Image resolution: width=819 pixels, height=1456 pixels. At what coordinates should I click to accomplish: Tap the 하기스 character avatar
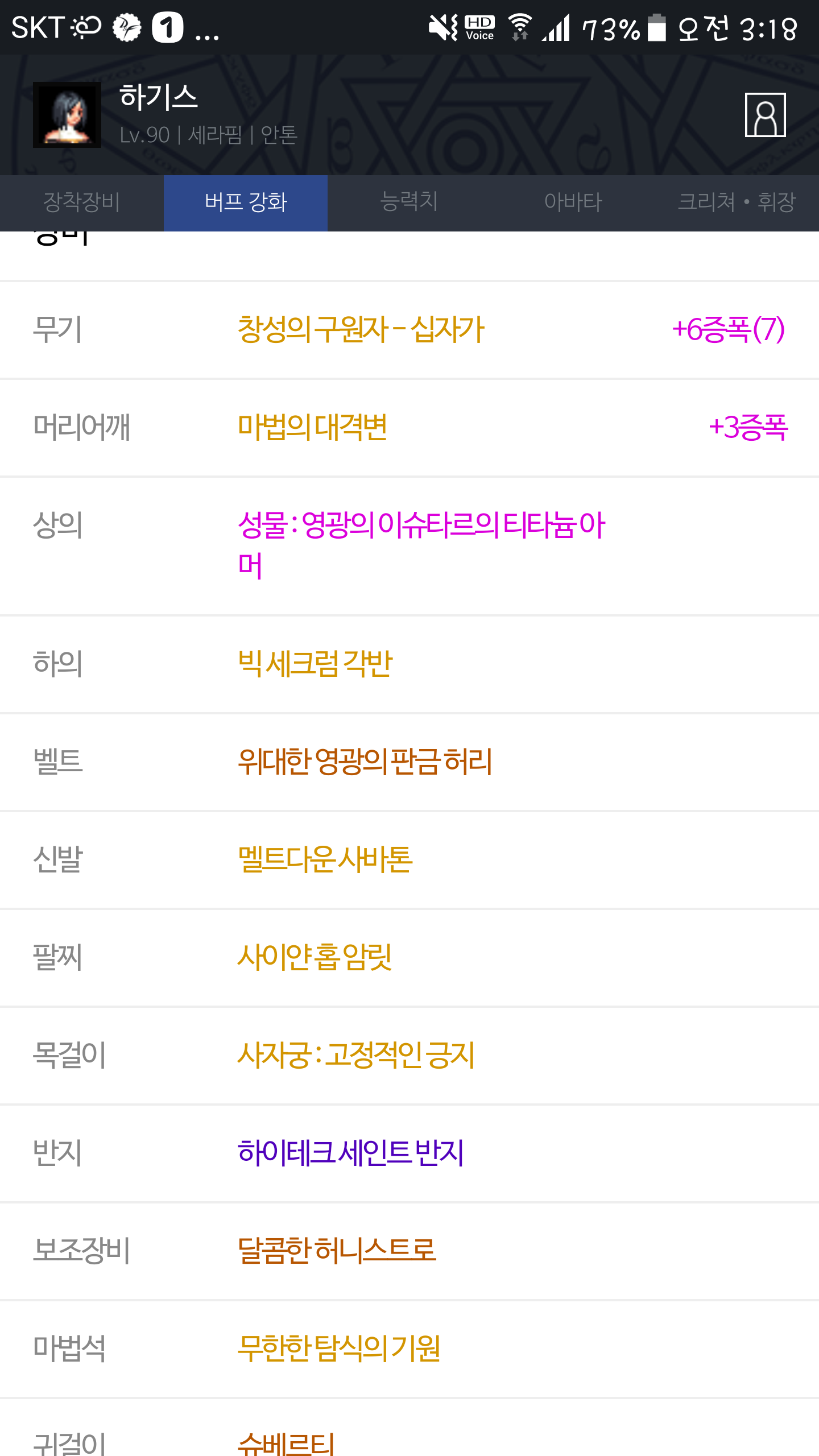[67, 115]
